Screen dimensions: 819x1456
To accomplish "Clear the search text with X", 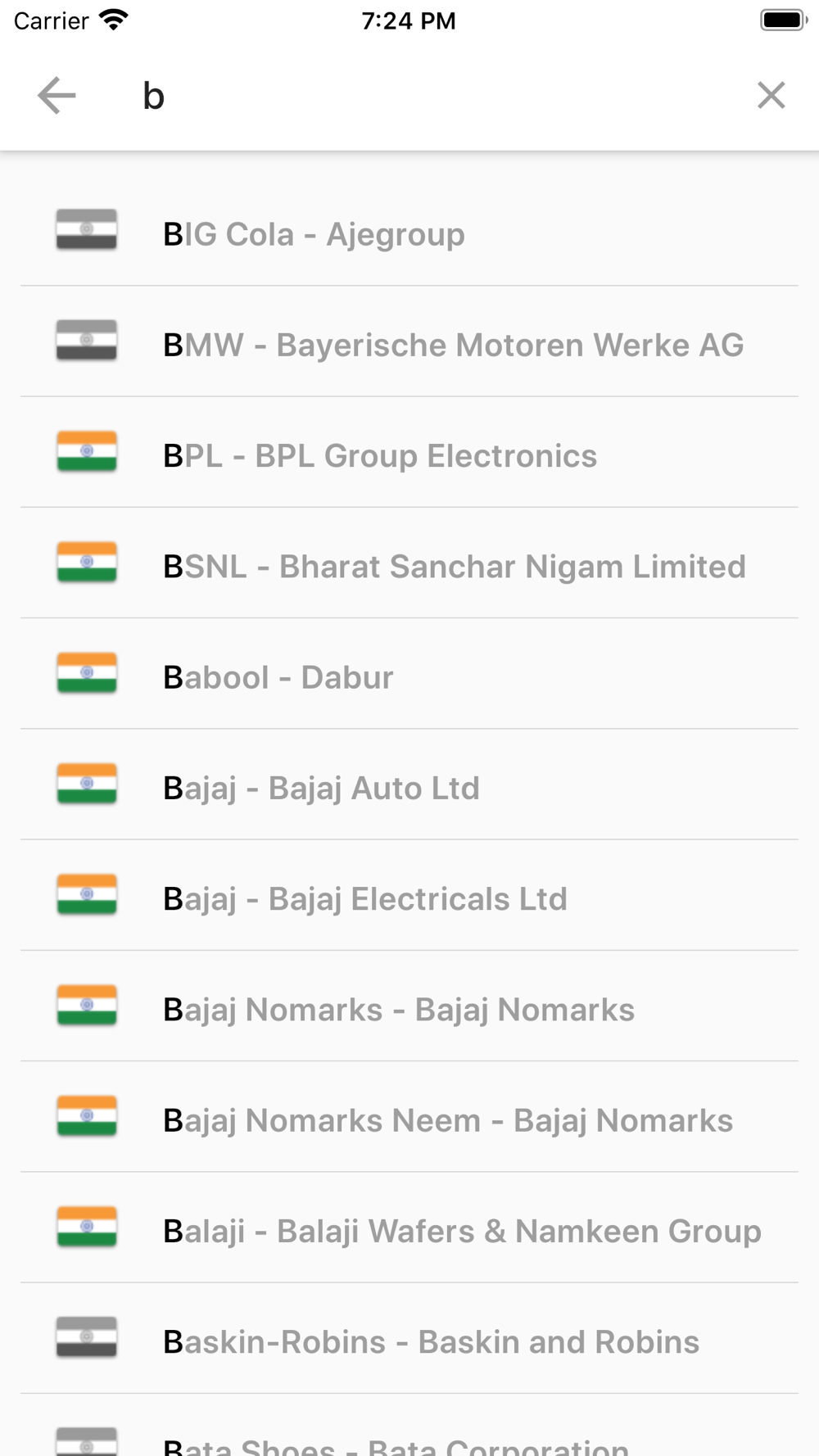I will point(771,96).
